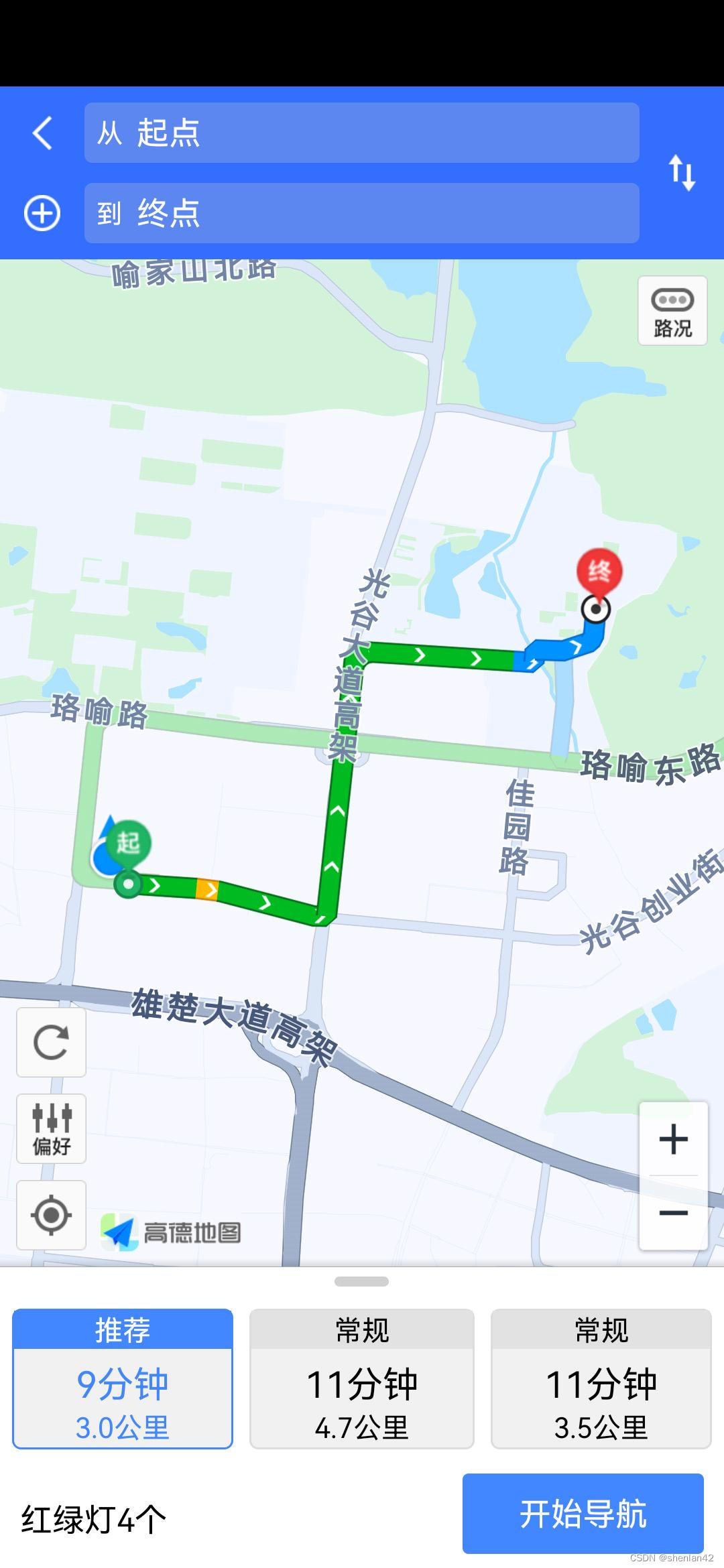This screenshot has height=1568, width=724.
Task: Start navigation with 开始导航
Action: click(x=583, y=1514)
